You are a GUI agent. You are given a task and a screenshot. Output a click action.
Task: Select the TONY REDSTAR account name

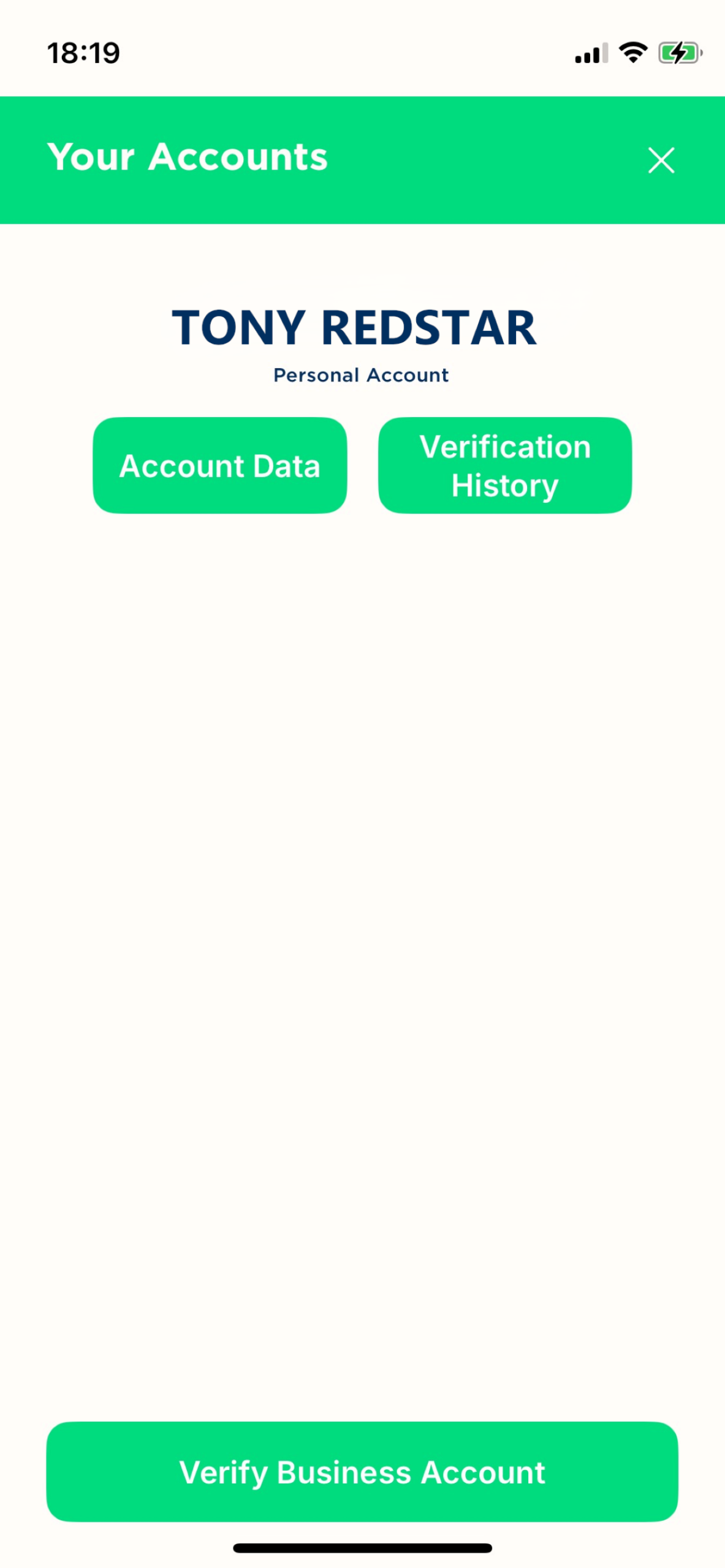coord(354,326)
